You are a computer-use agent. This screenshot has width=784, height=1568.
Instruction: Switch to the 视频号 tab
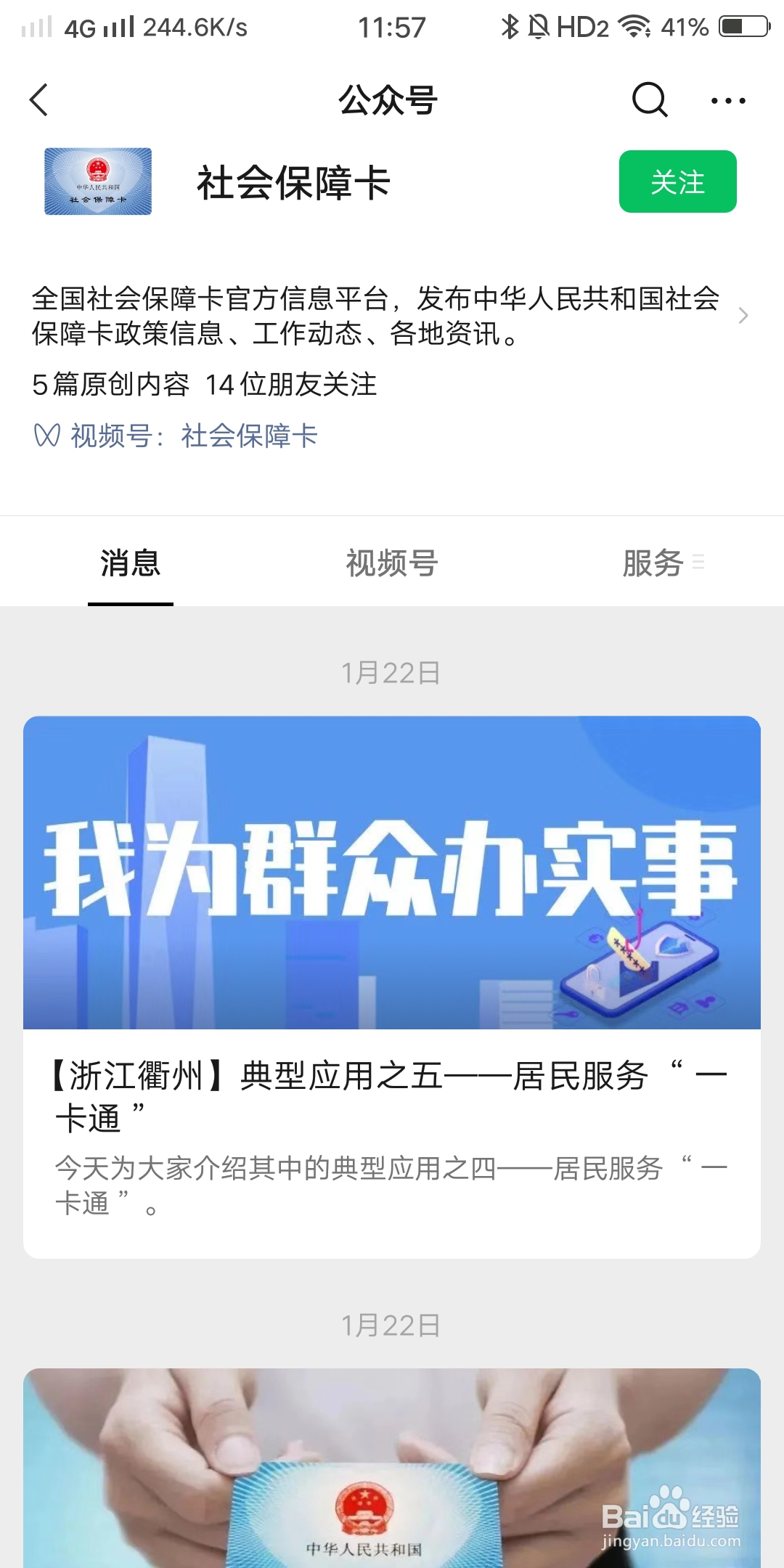click(391, 564)
